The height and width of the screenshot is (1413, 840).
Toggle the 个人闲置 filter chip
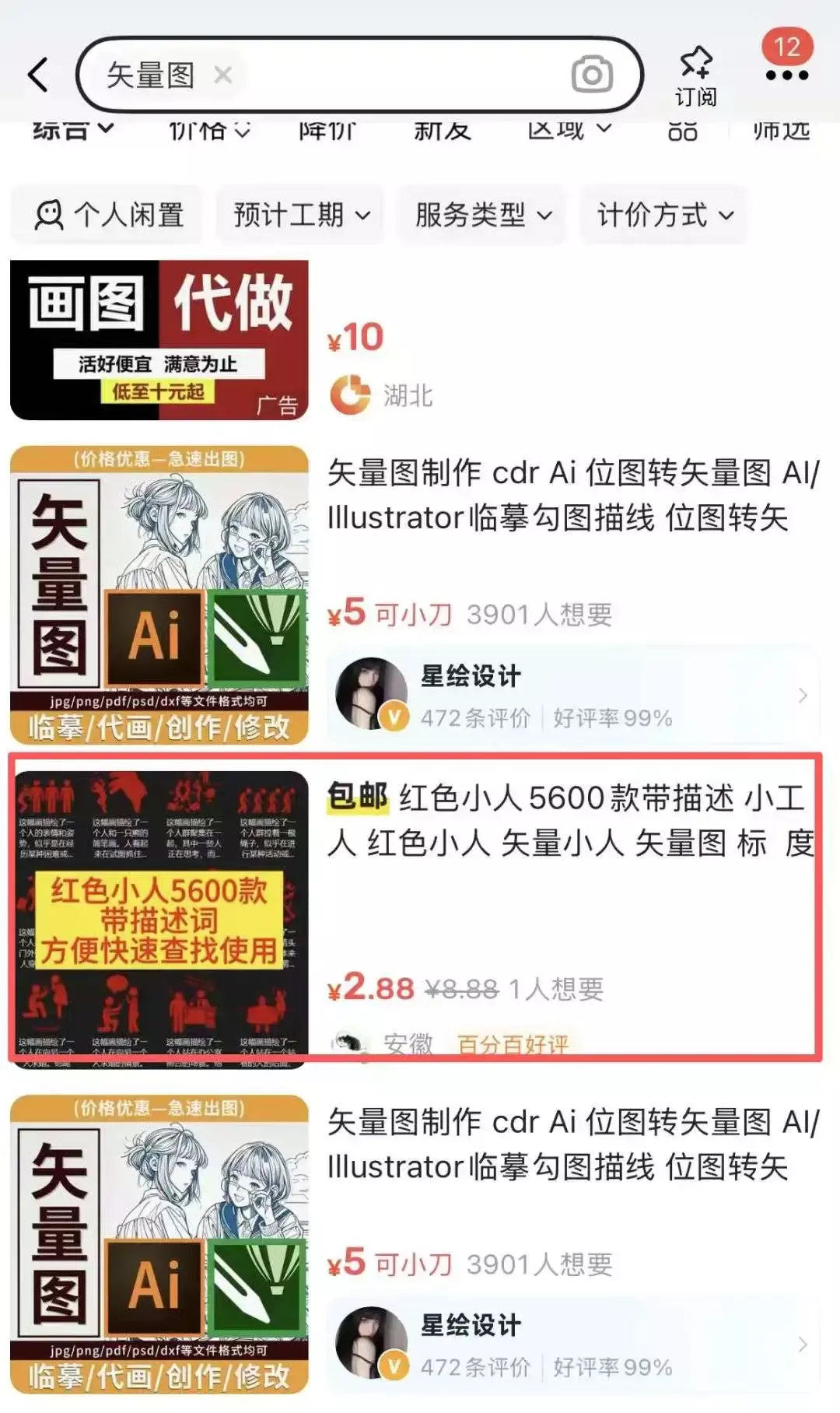[x=107, y=216]
